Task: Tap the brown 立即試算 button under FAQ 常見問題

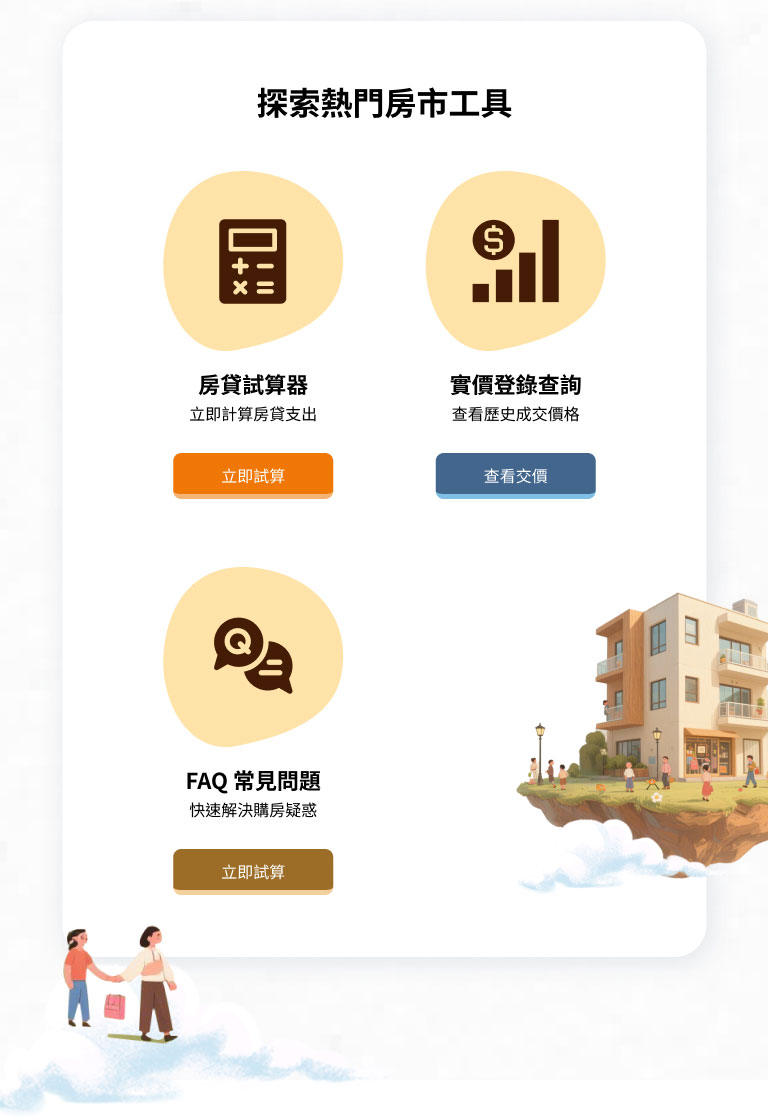Action: pos(253,871)
